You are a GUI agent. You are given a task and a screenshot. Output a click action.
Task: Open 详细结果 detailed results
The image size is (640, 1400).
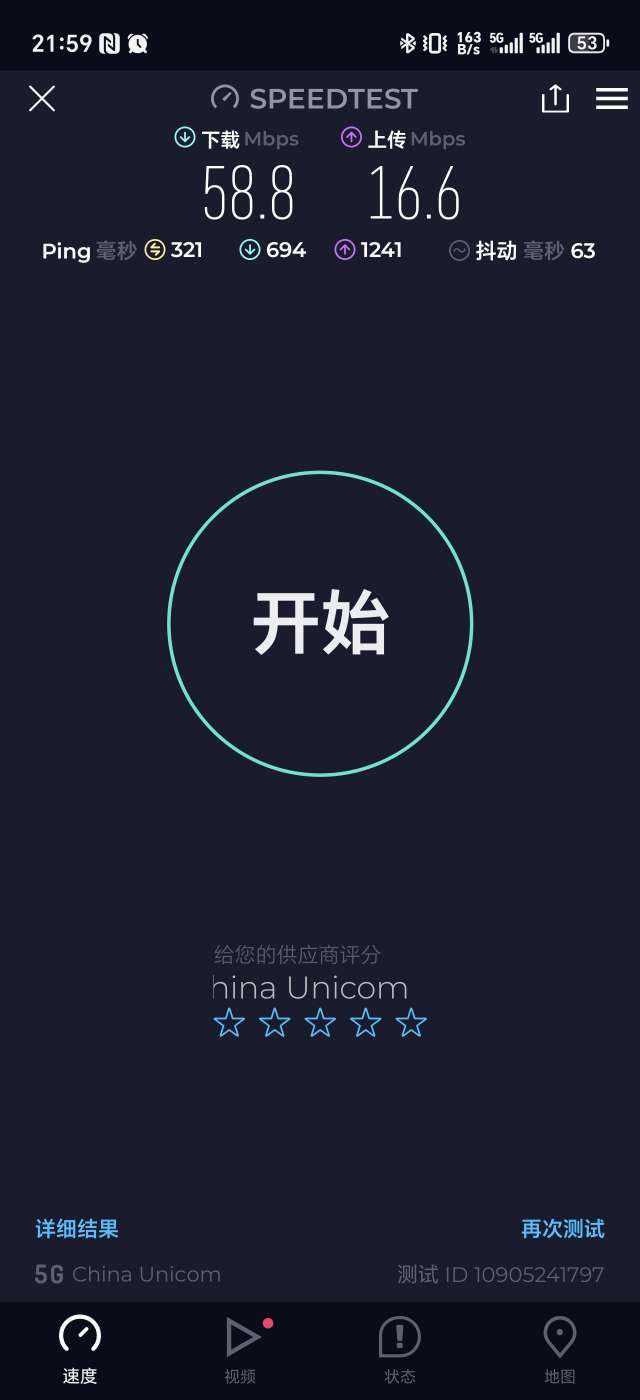coord(77,1229)
